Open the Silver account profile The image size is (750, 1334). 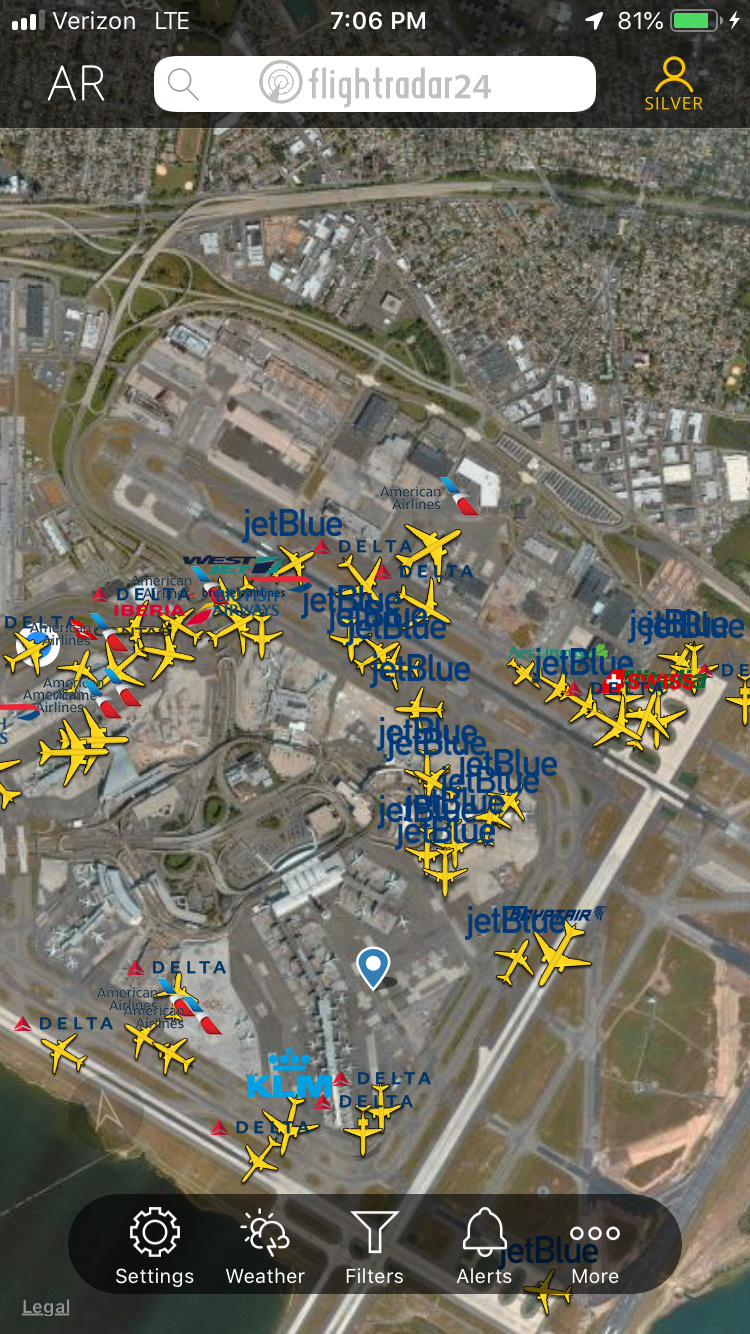[673, 84]
